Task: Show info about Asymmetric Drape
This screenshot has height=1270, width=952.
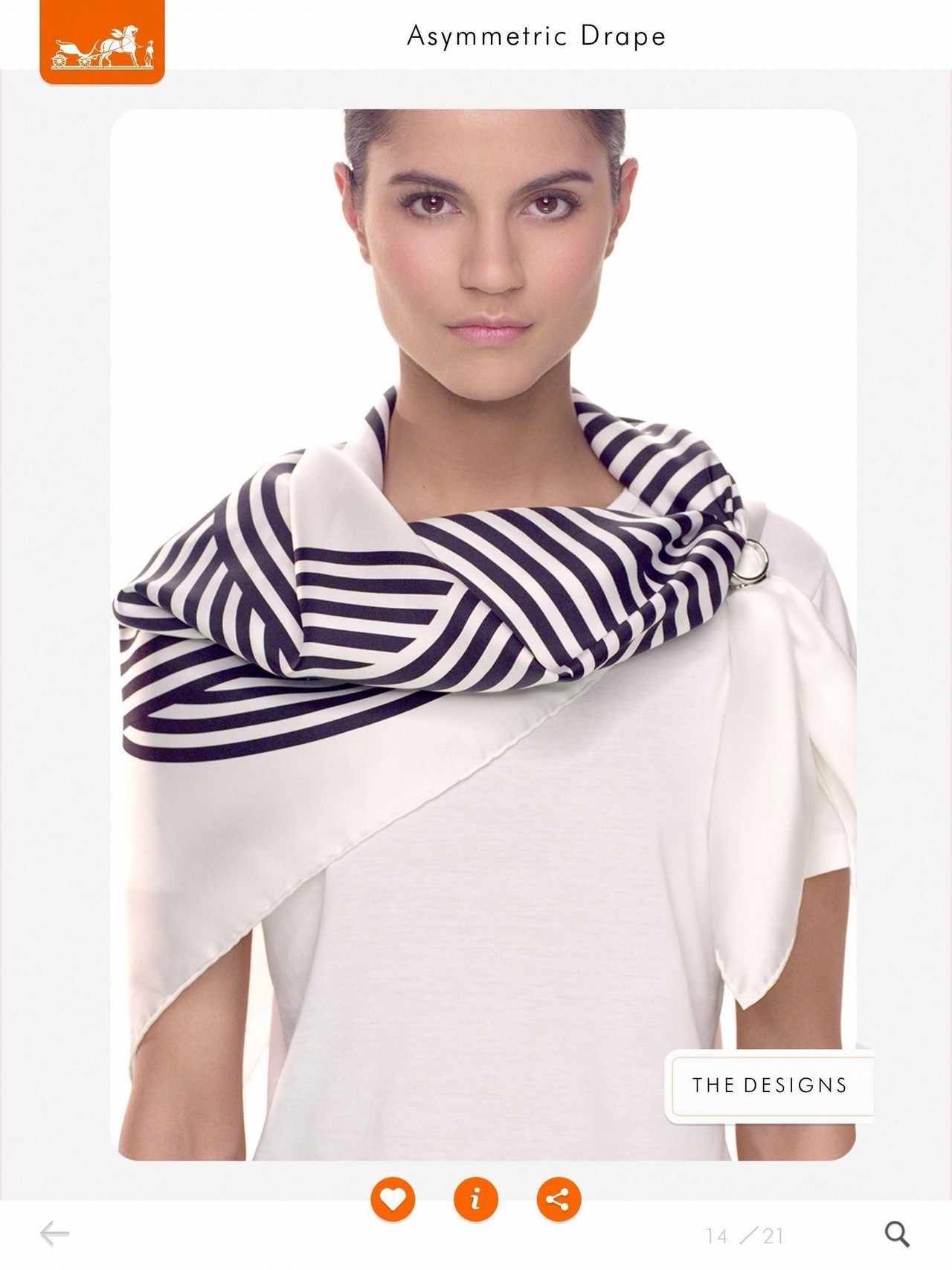Action: pos(475,1199)
